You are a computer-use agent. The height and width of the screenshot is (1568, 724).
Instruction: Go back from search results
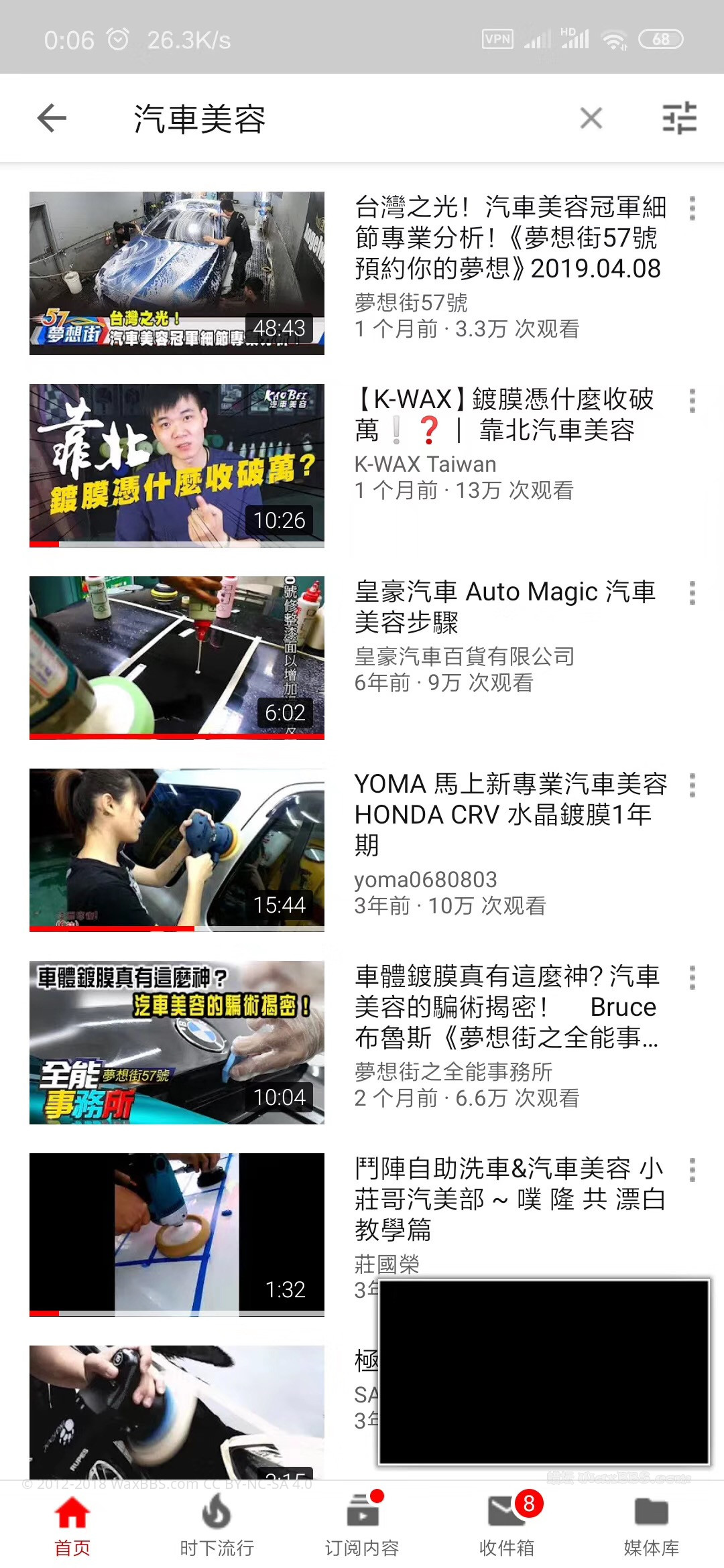tap(52, 119)
